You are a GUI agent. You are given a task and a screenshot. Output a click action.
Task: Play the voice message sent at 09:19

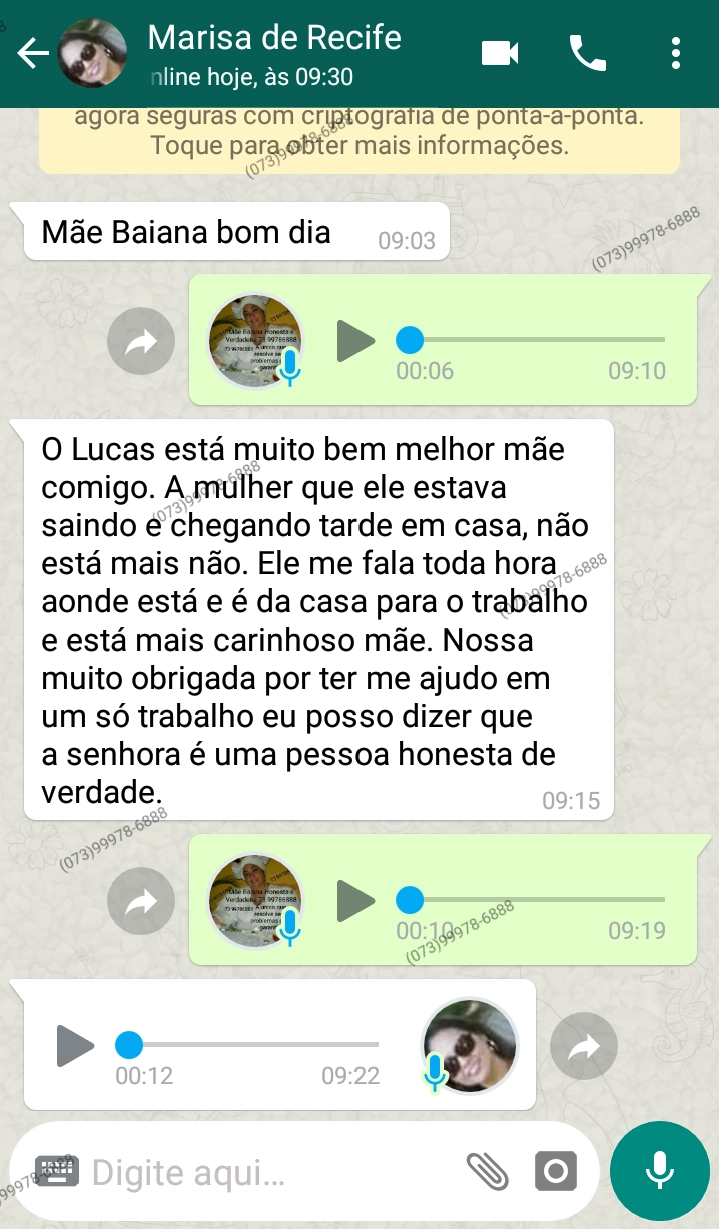(x=356, y=901)
